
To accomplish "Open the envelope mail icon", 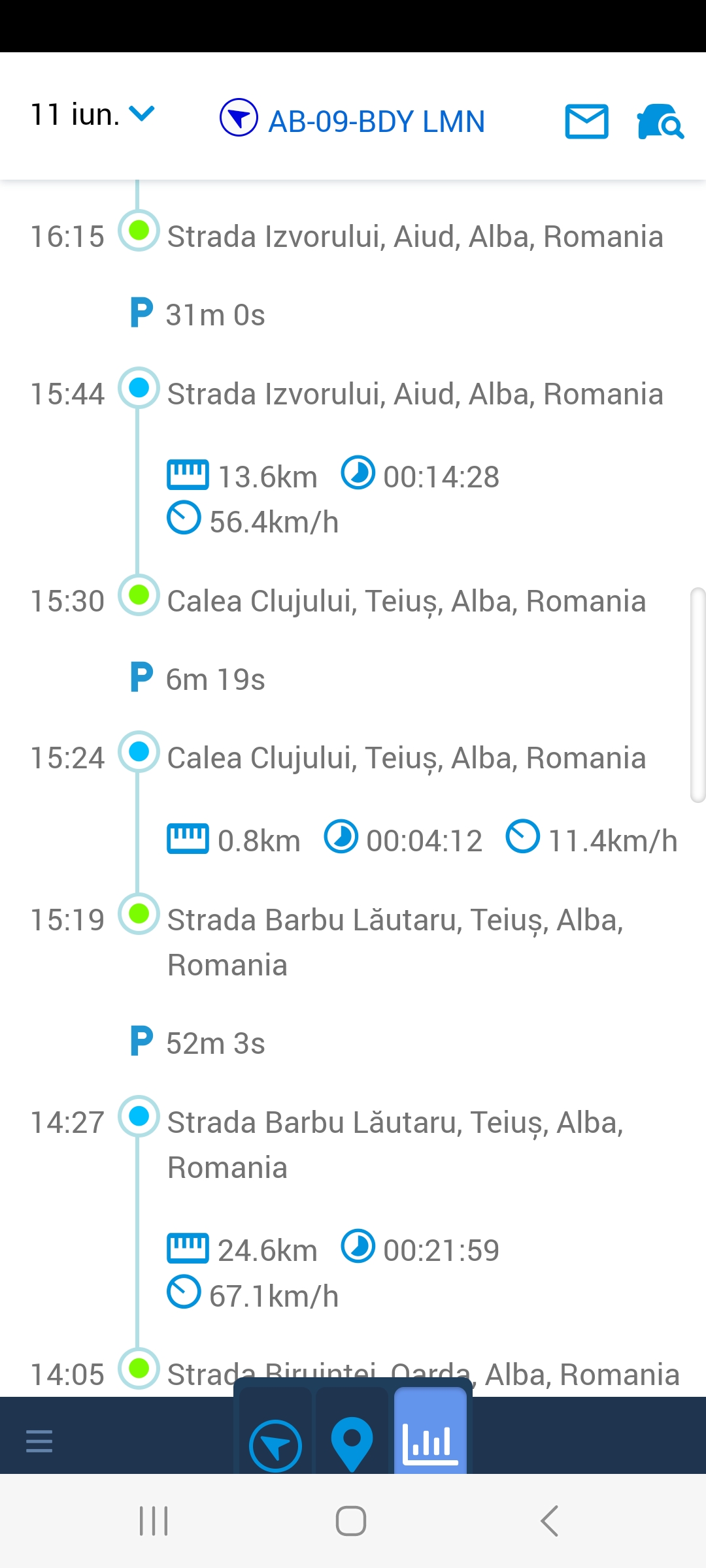I will [586, 122].
